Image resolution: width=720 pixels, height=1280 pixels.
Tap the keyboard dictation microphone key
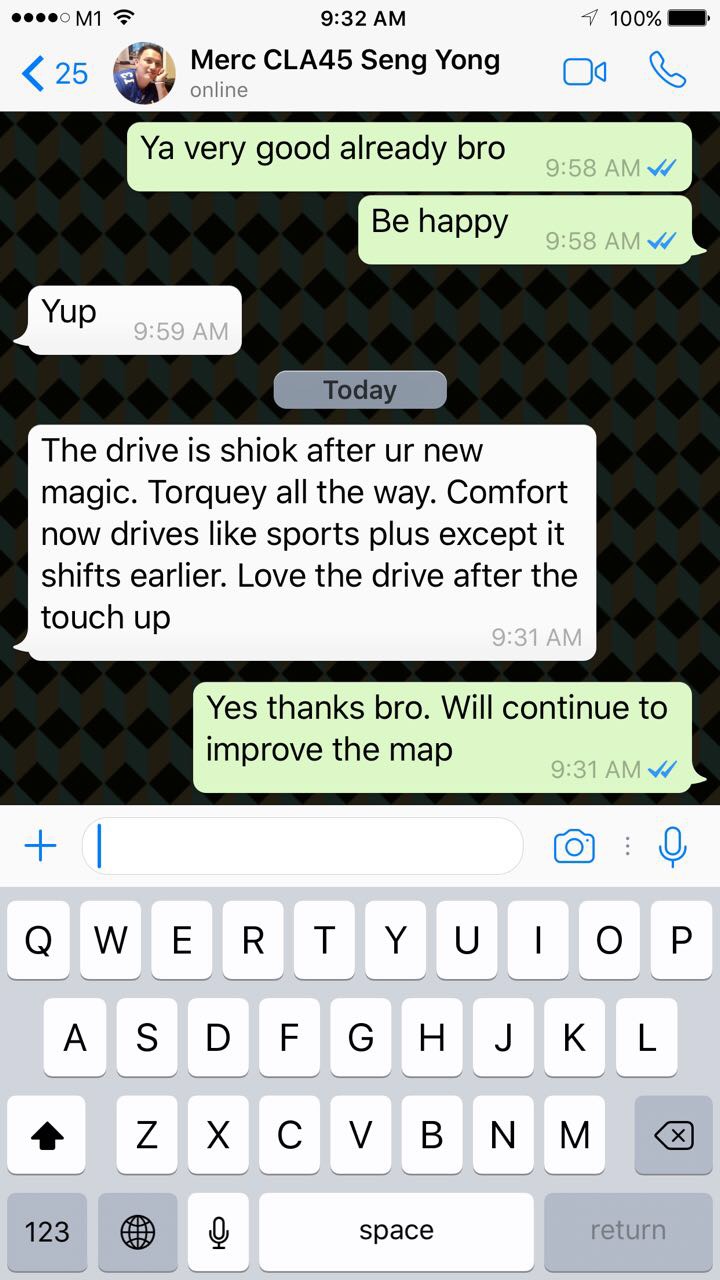(219, 1231)
